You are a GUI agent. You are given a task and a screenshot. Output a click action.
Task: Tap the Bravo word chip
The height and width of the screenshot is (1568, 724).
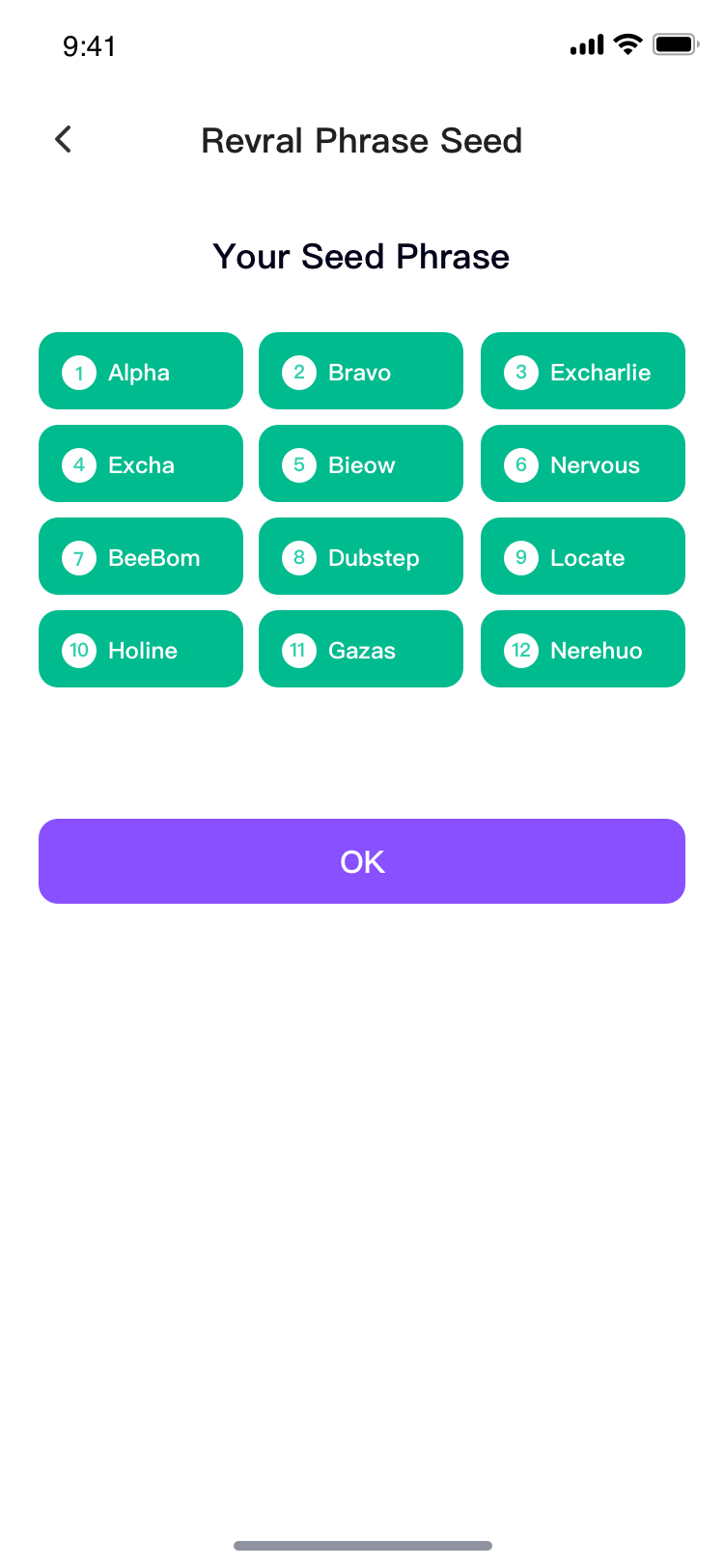361,372
